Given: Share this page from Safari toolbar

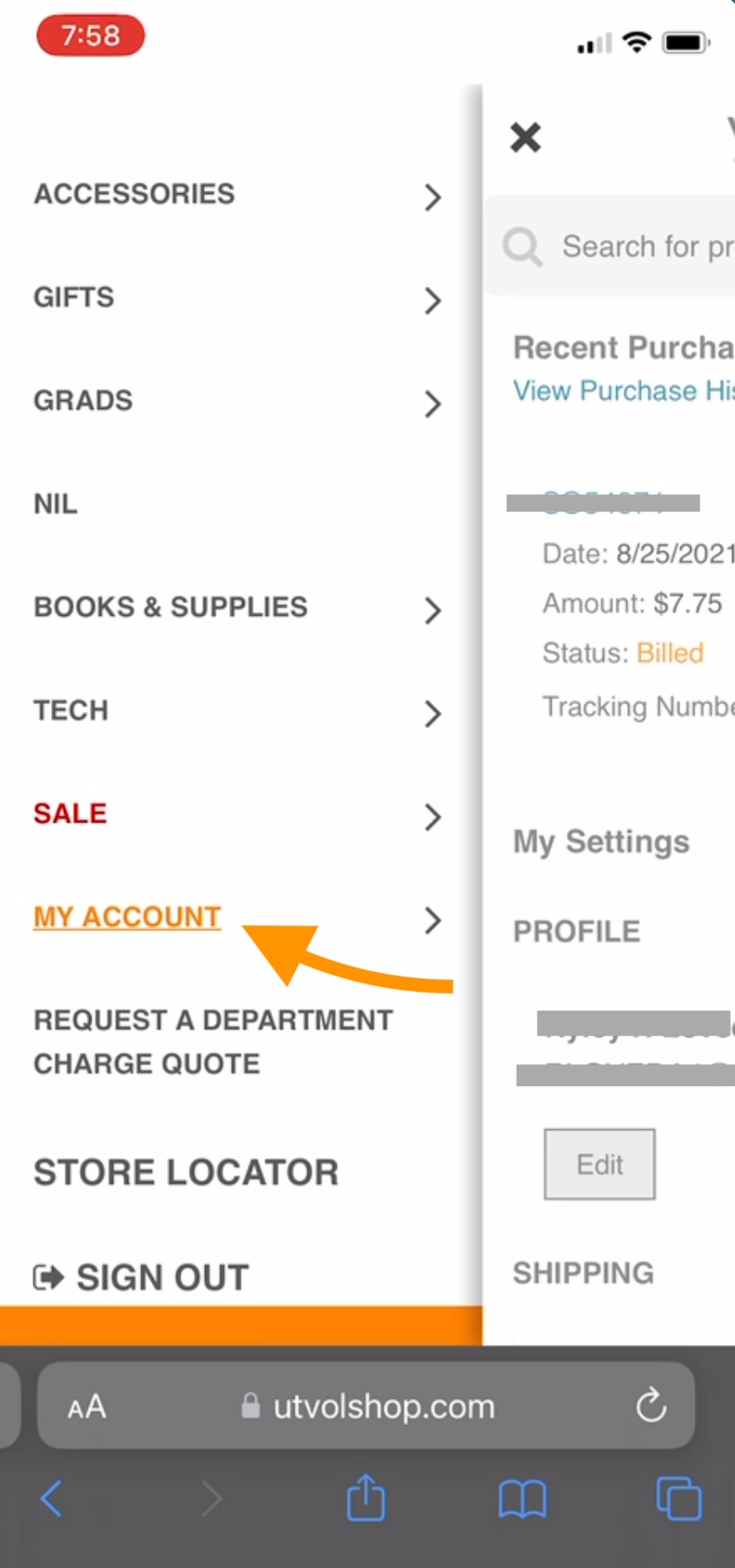Looking at the screenshot, I should (366, 1497).
